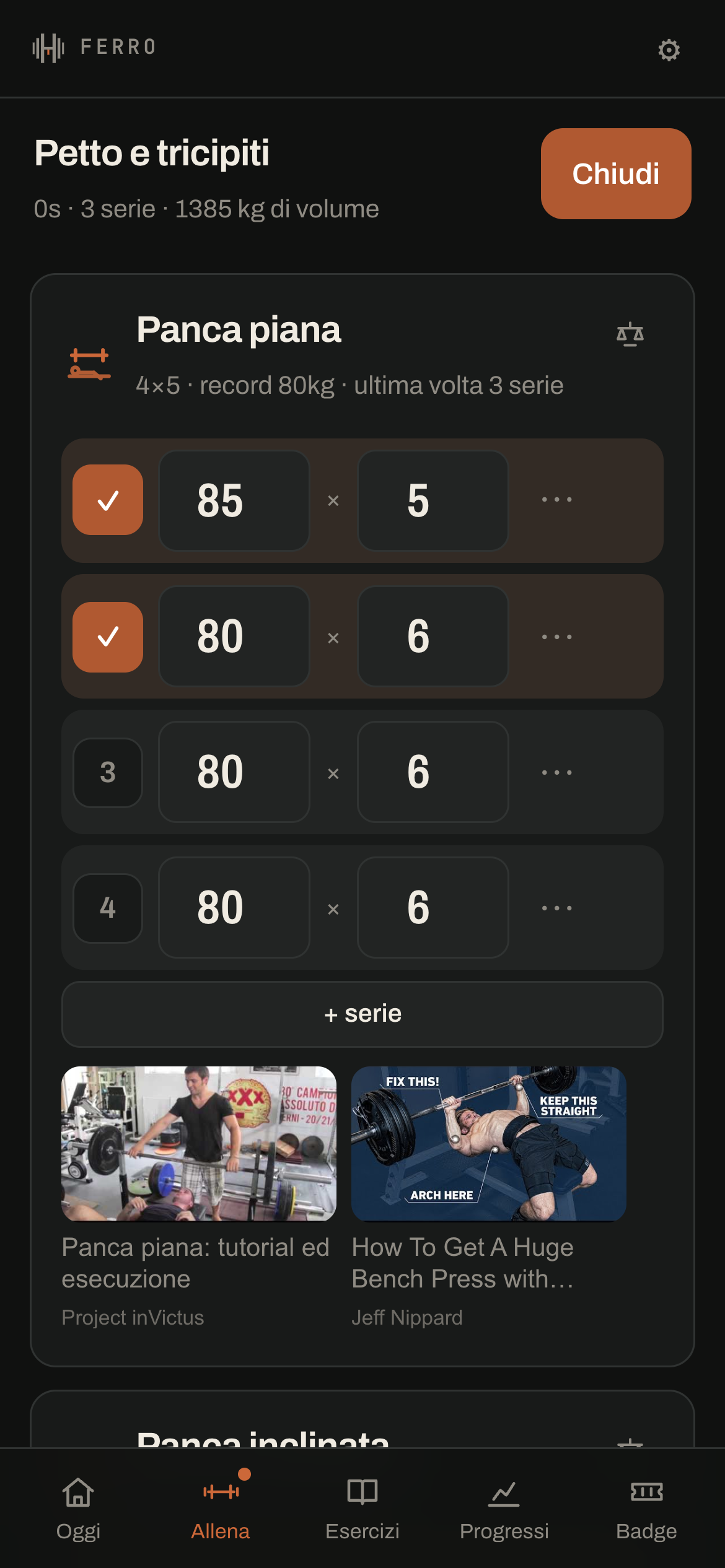
Task: Uncheck the completed second set
Action: click(x=108, y=637)
